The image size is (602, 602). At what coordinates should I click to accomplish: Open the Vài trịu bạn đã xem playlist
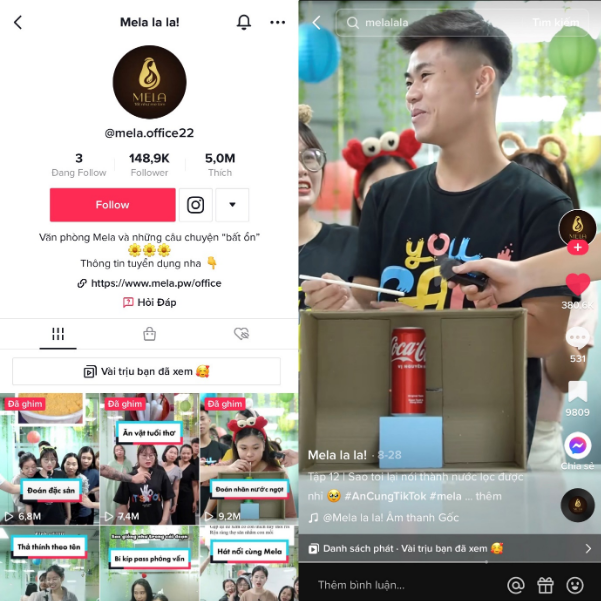point(148,372)
